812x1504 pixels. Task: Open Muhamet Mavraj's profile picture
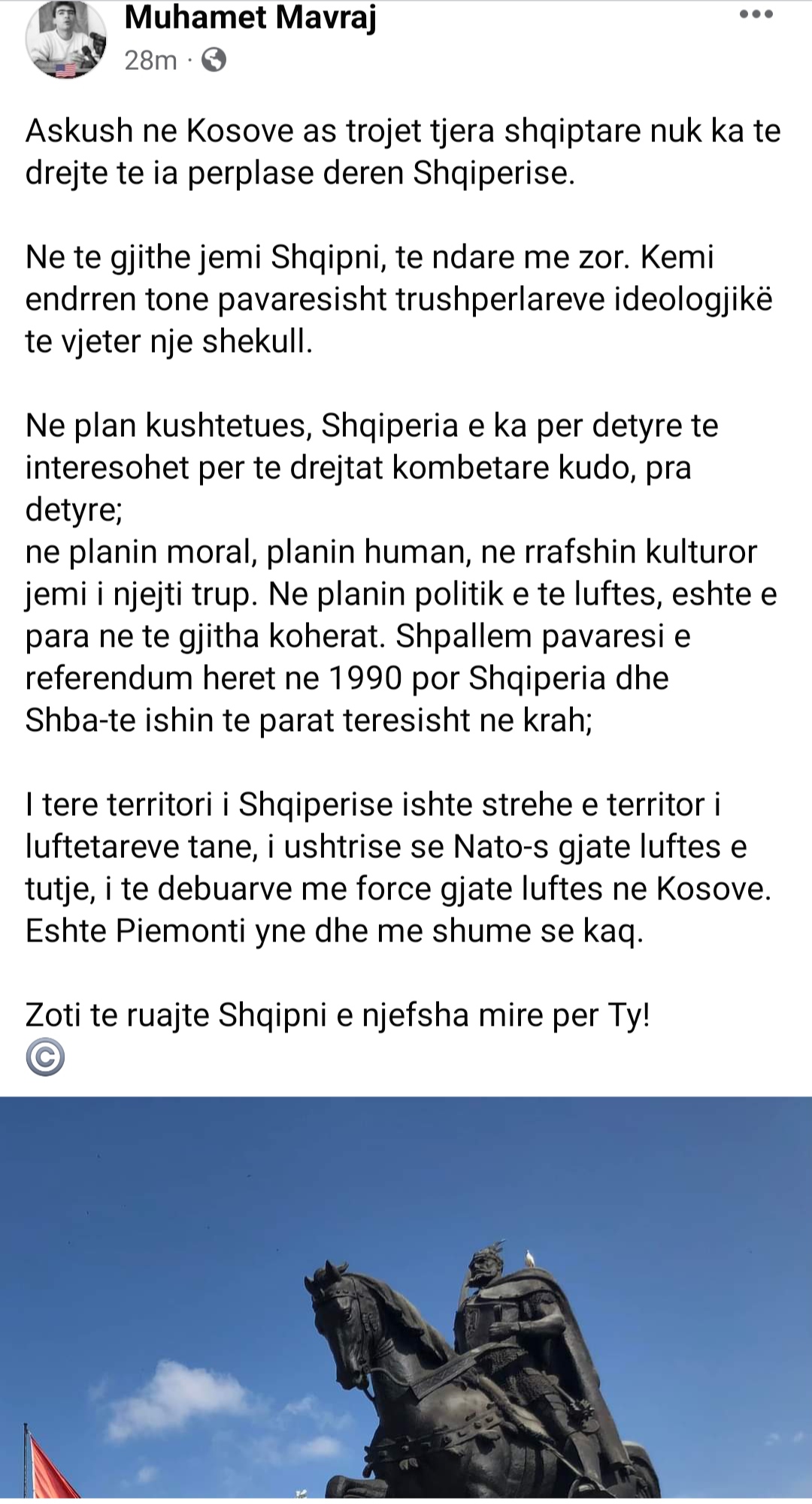click(x=66, y=39)
